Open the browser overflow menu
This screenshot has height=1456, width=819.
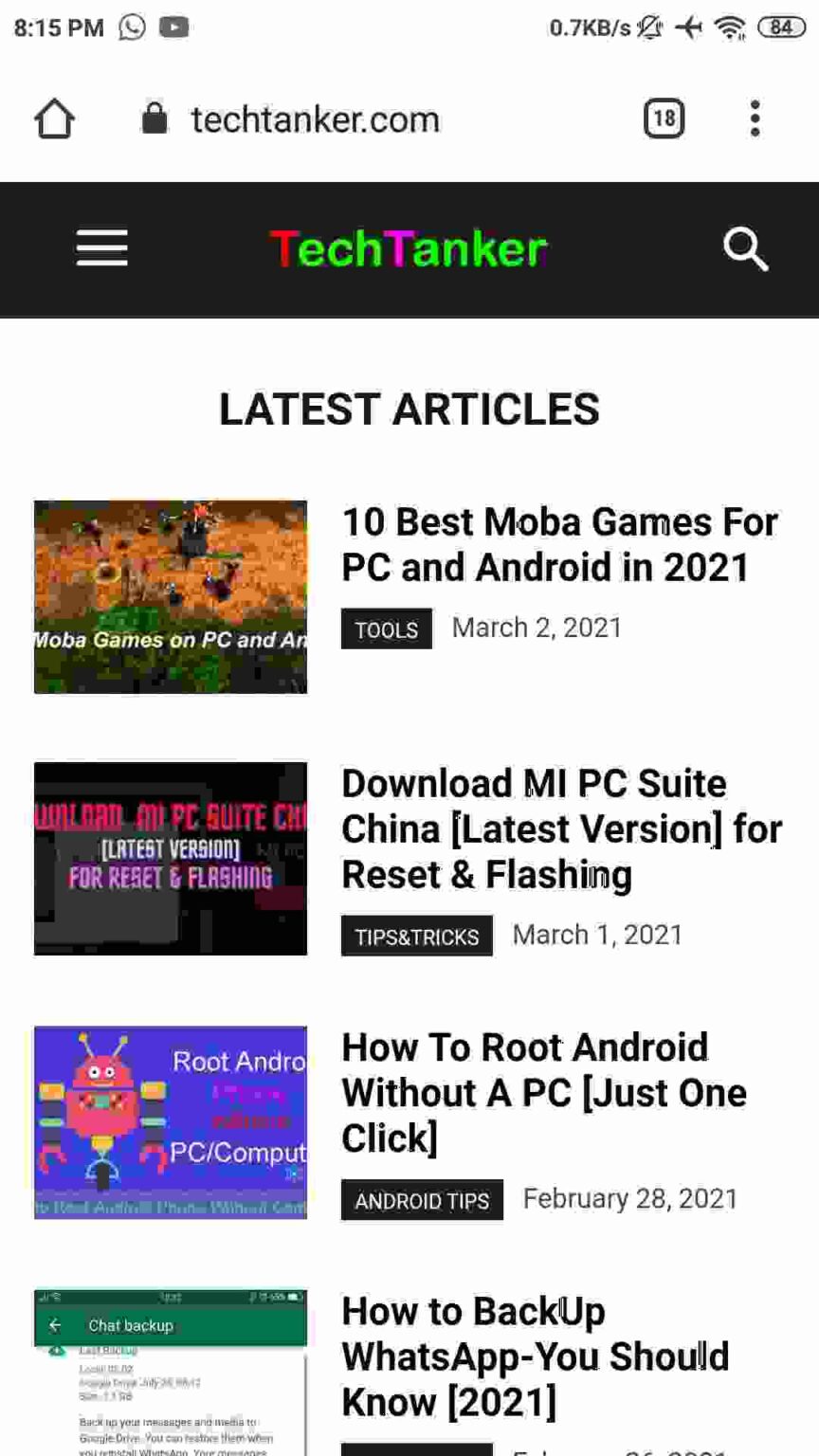pos(755,119)
